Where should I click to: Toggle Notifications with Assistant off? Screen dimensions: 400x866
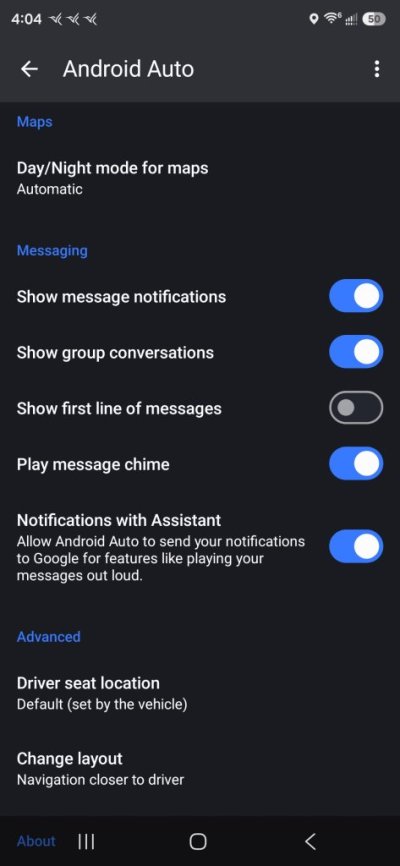(x=356, y=546)
